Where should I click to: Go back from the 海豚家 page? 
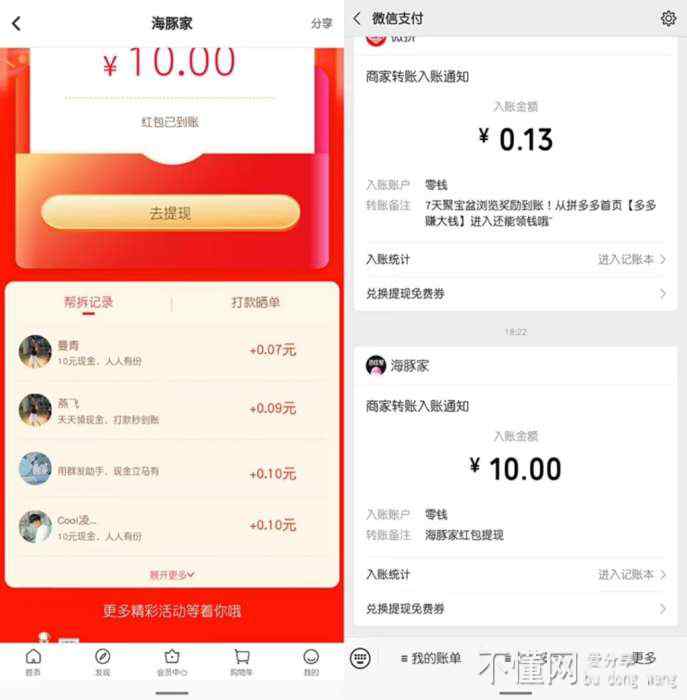point(16,23)
